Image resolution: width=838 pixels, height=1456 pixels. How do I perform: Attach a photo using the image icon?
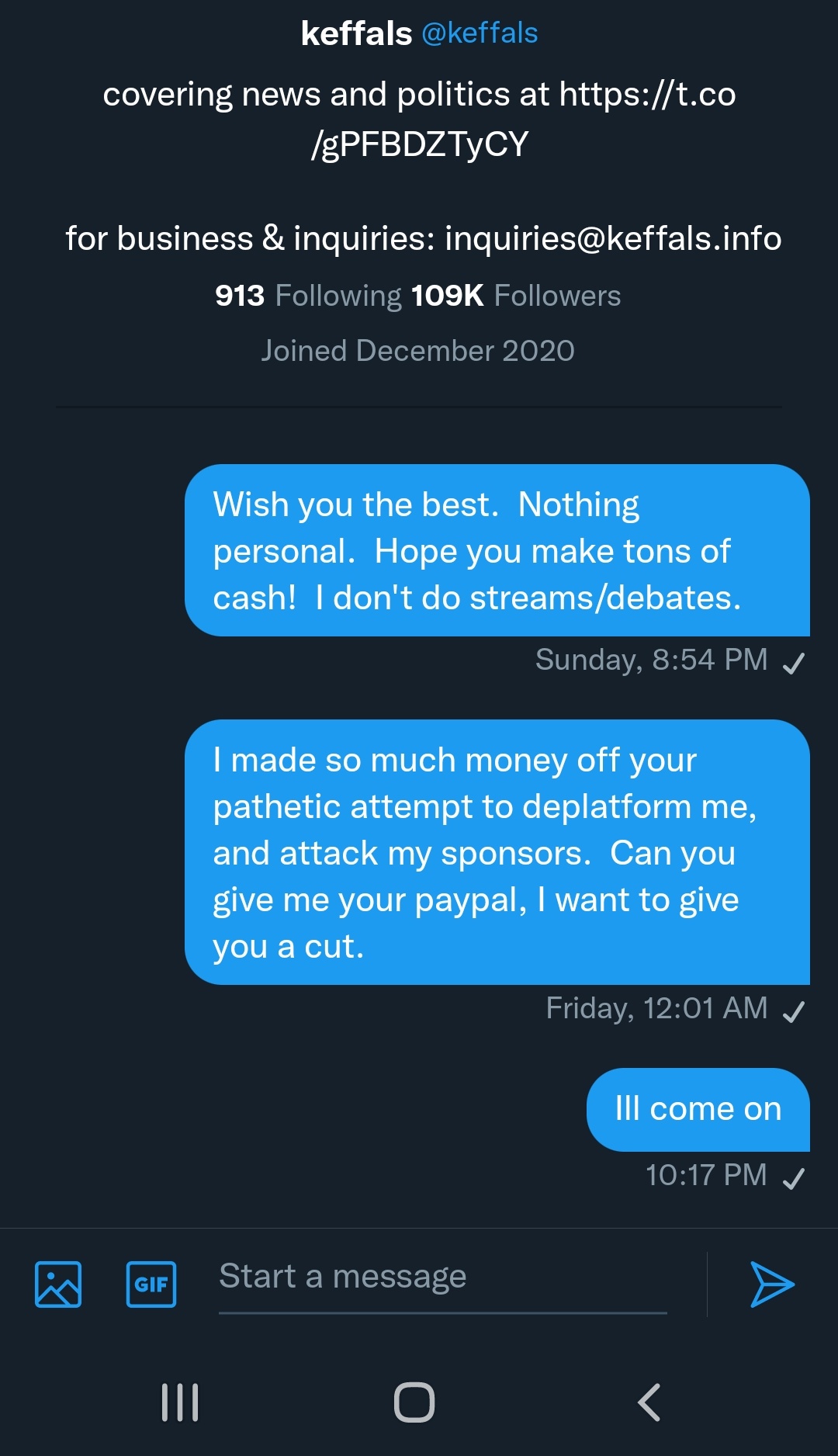(x=58, y=1284)
